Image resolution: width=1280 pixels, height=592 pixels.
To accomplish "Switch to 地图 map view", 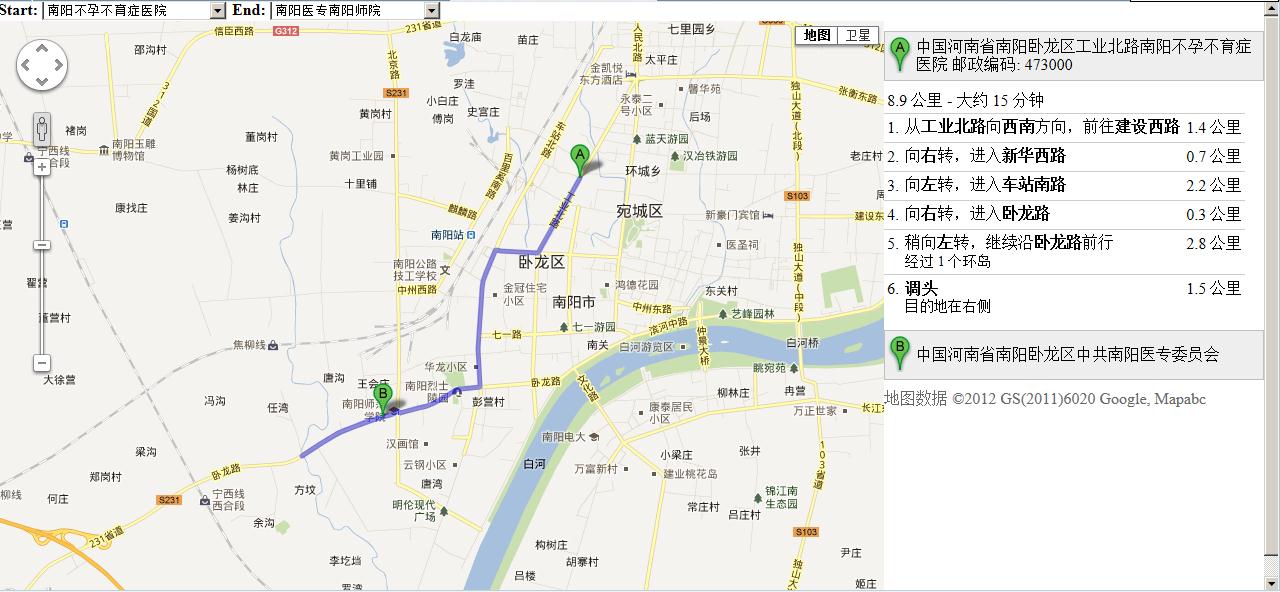I will point(816,35).
